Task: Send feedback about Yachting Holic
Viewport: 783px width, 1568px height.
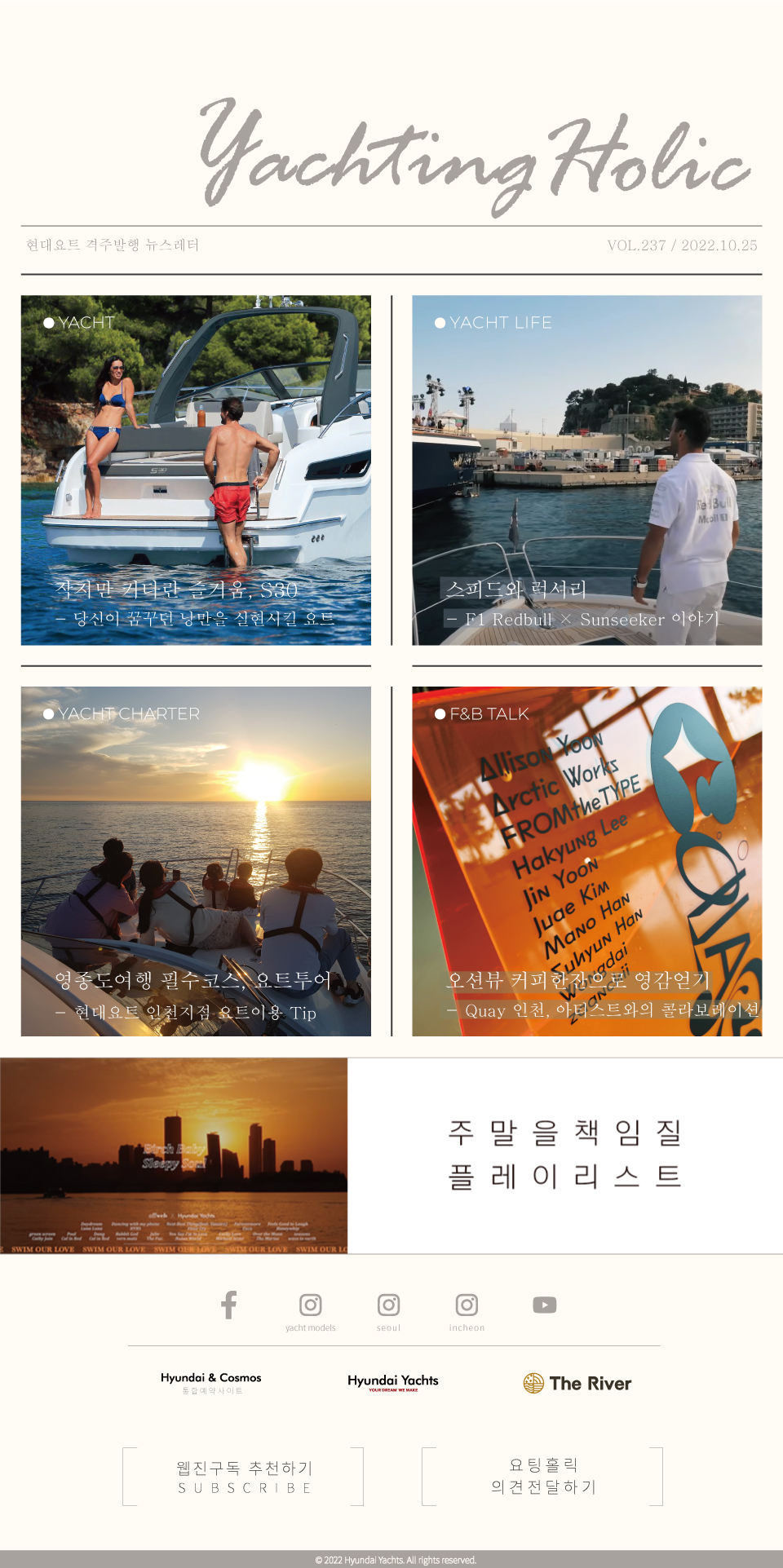Action: [x=542, y=1477]
